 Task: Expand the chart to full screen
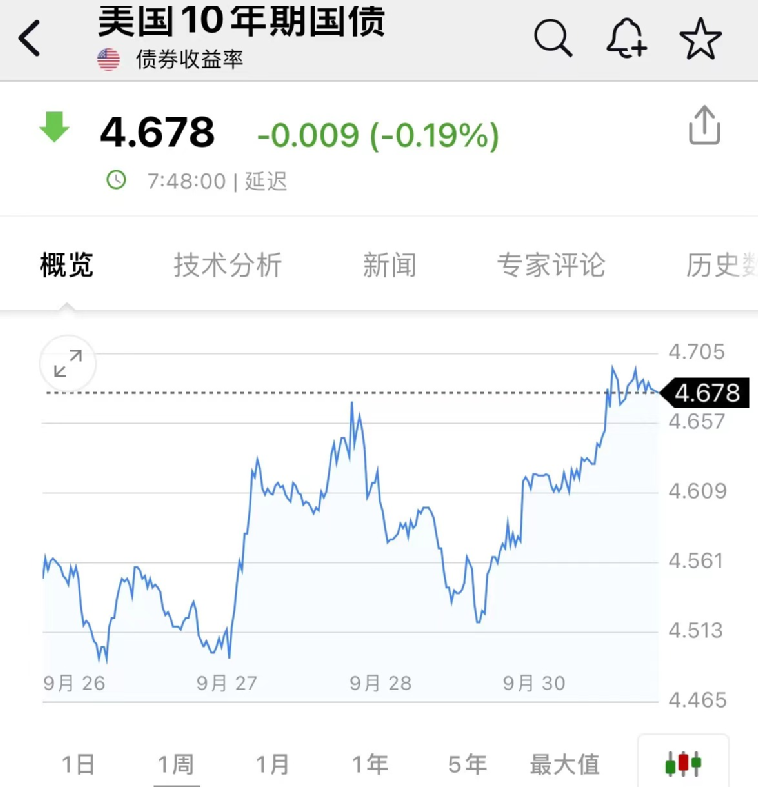[x=68, y=365]
